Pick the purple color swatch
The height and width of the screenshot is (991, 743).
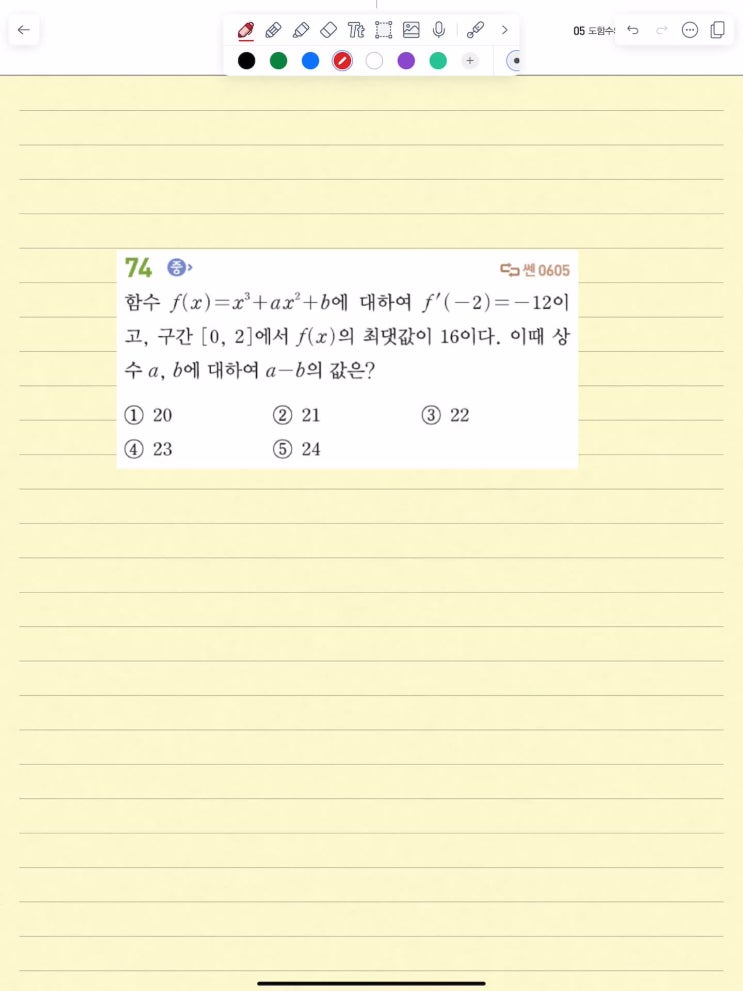click(406, 61)
